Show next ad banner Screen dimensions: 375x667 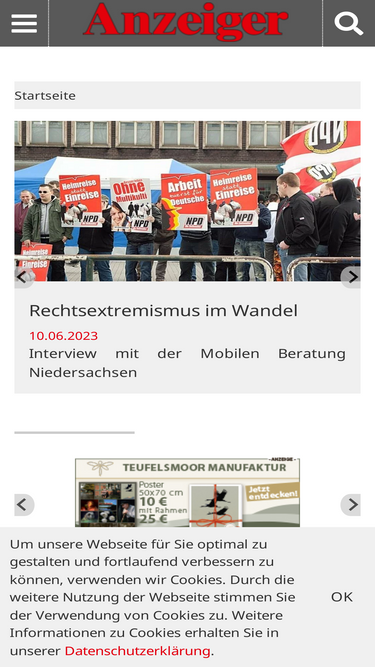[x=352, y=505]
